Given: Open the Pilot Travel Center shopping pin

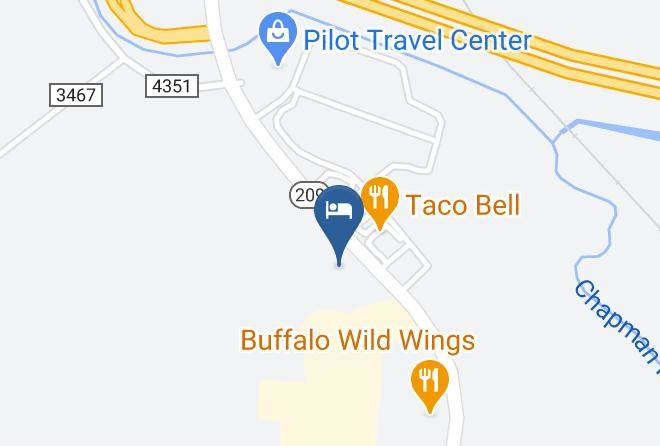Looking at the screenshot, I should click(x=278, y=38).
